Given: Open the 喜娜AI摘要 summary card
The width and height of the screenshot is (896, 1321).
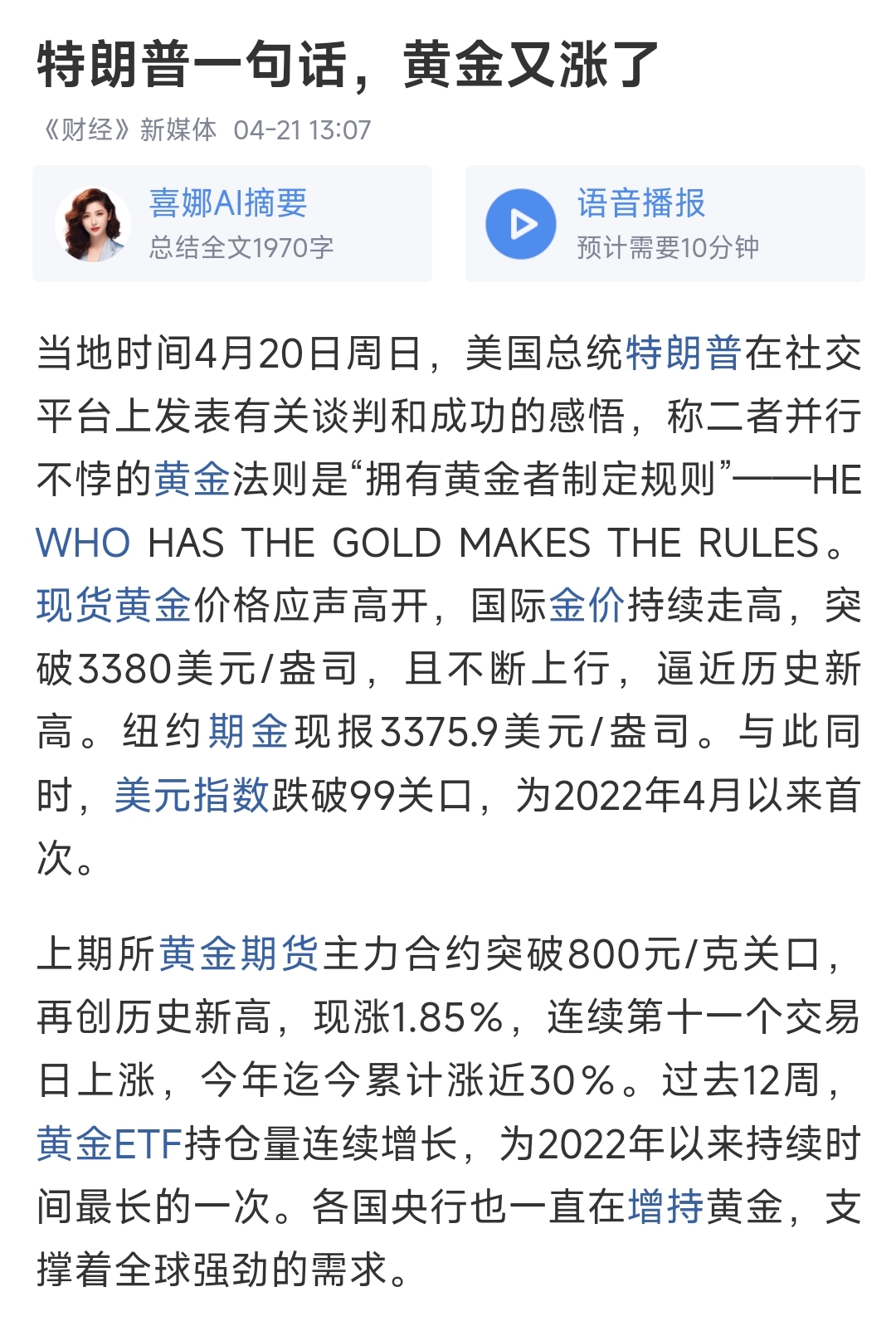Looking at the screenshot, I should tap(231, 223).
